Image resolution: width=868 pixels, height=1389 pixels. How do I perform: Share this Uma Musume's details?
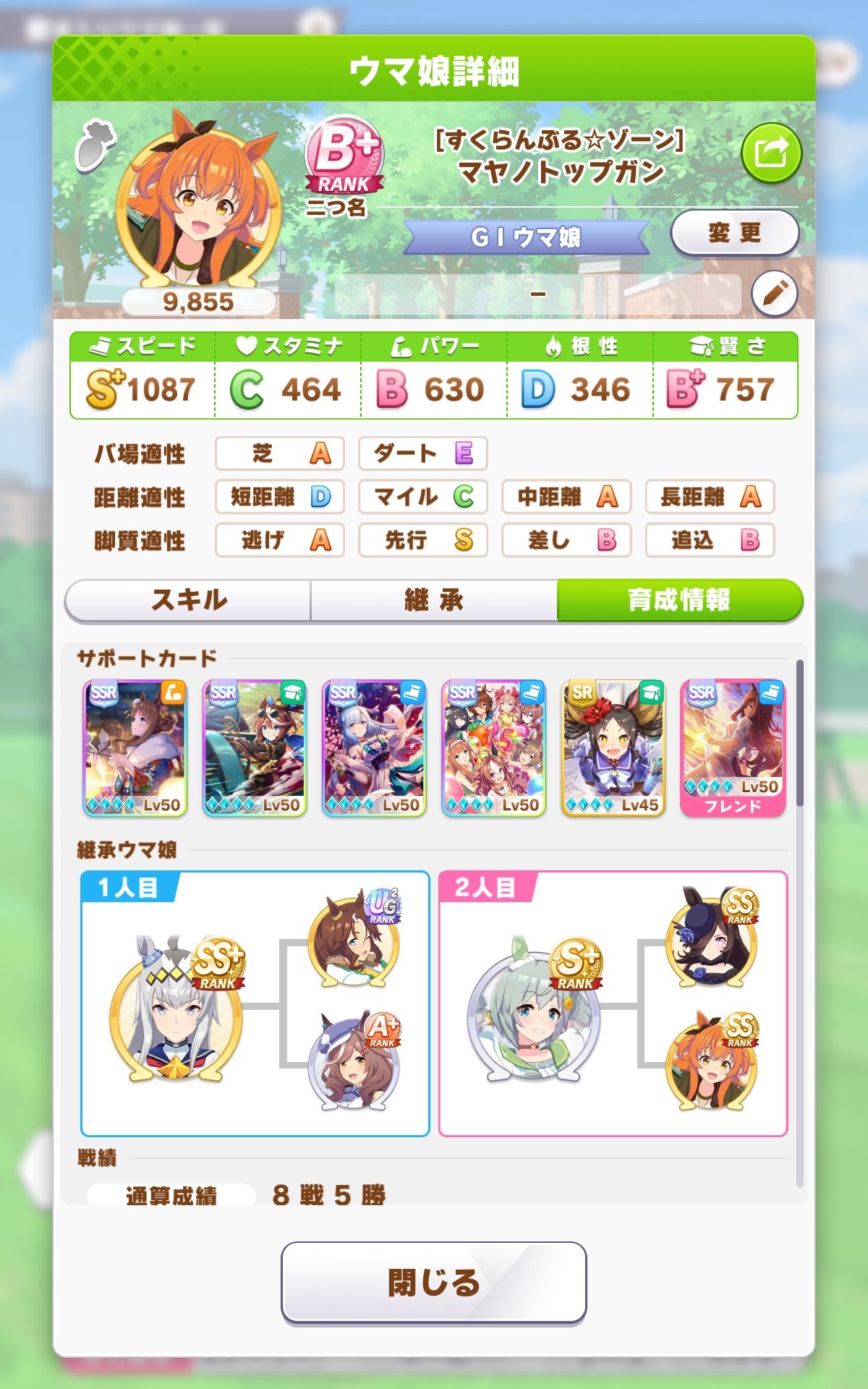coord(771,153)
